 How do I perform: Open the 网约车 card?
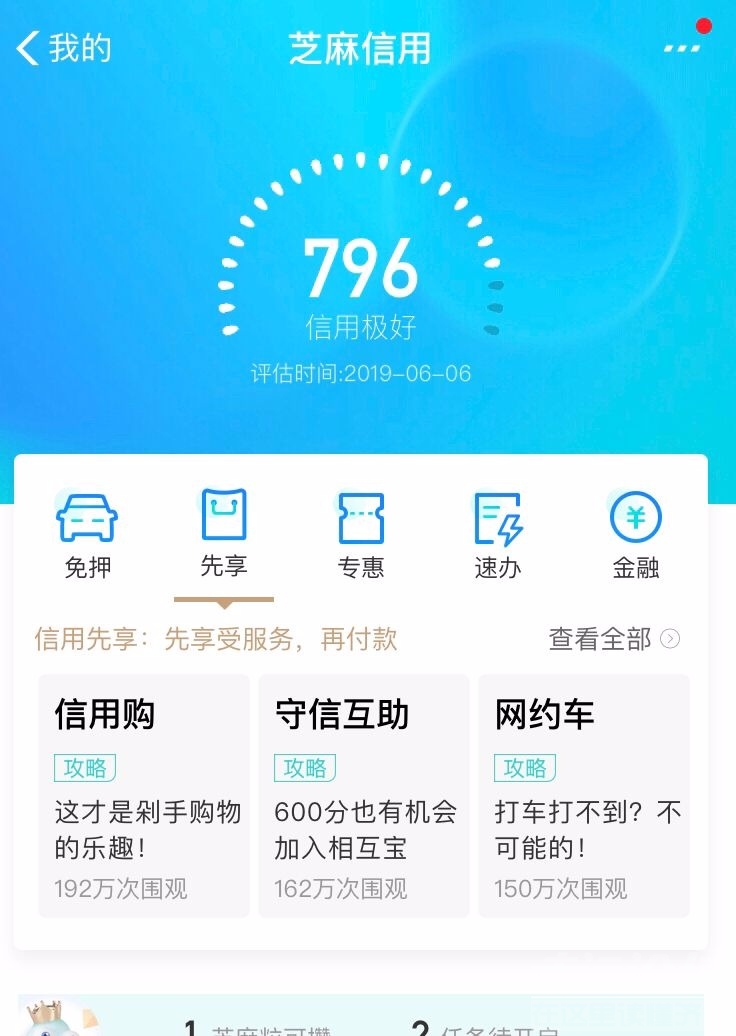pyautogui.click(x=584, y=795)
